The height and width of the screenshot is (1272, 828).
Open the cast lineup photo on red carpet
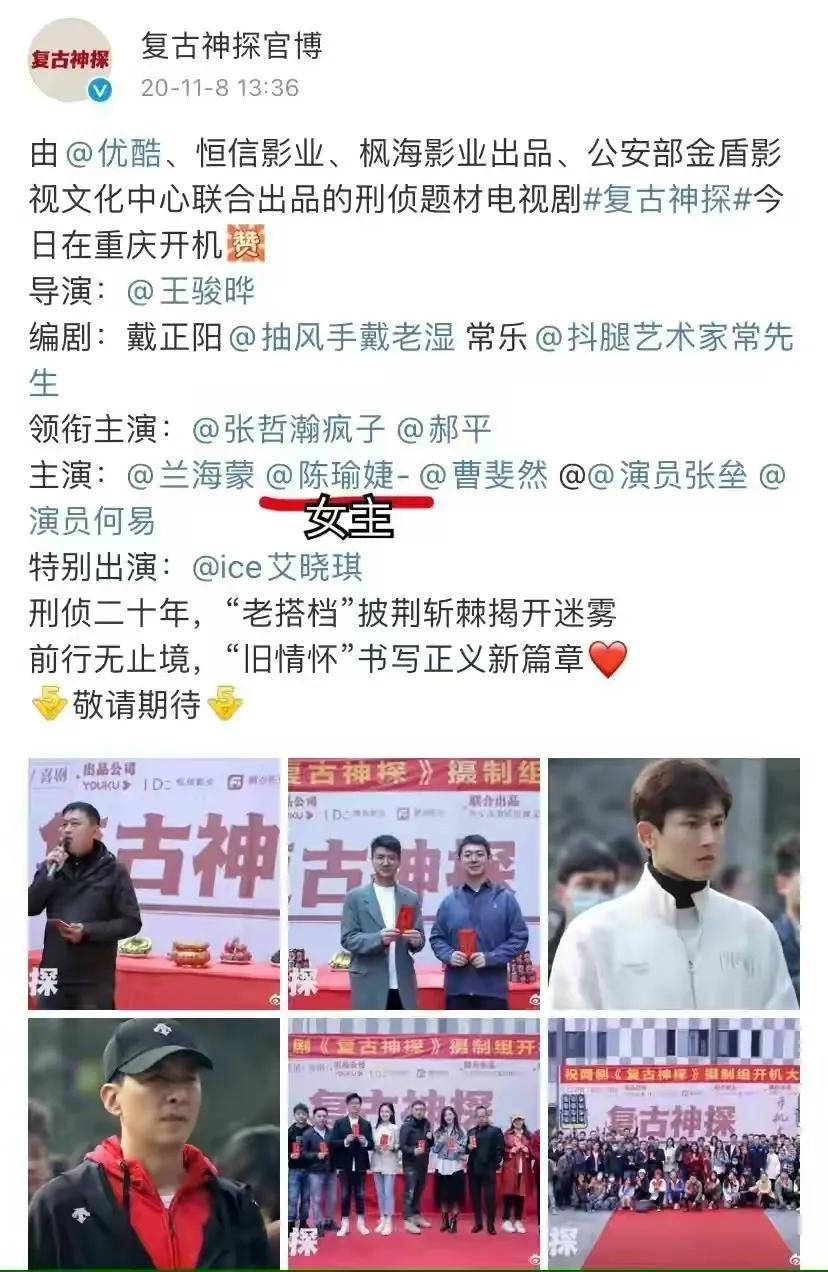pos(414,1143)
